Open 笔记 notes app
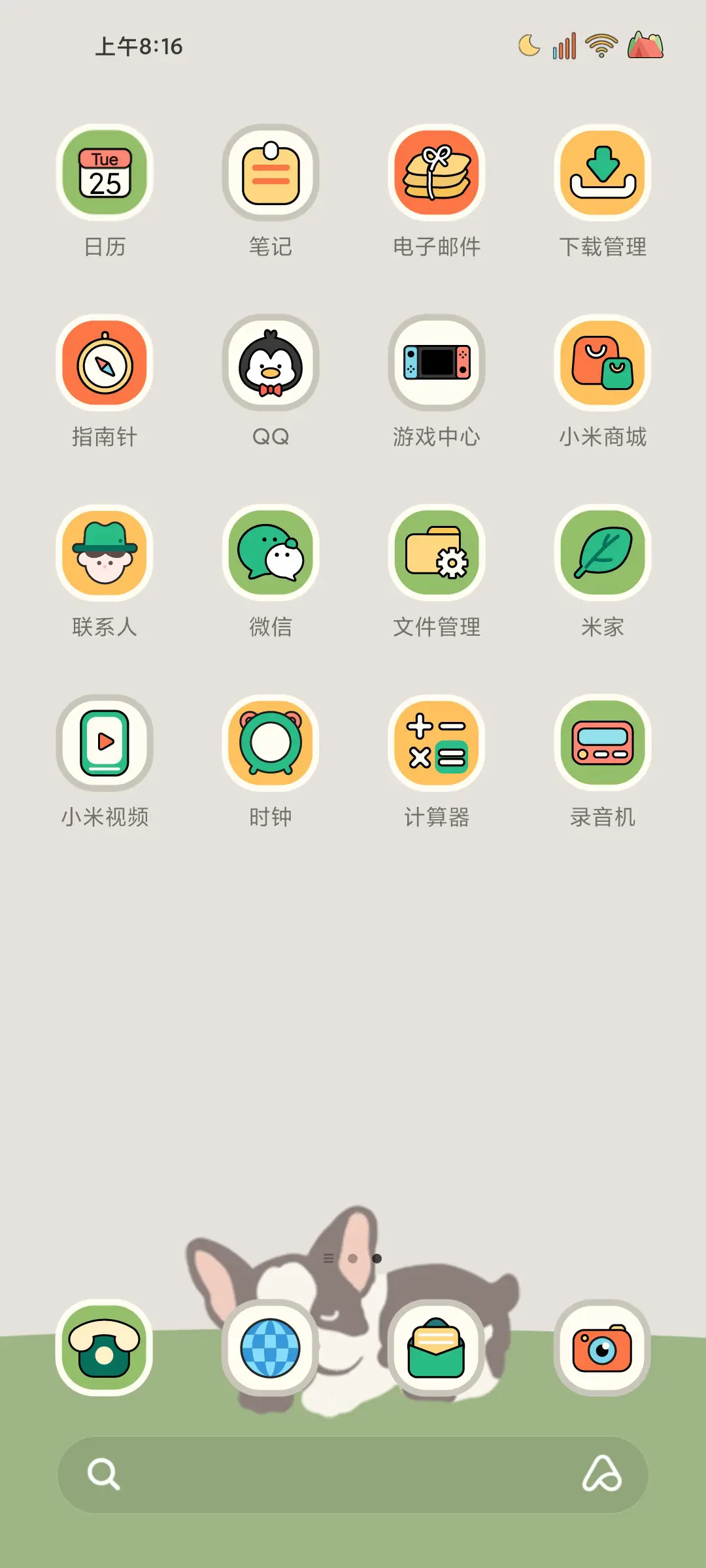This screenshot has height=1568, width=706. pyautogui.click(x=271, y=173)
